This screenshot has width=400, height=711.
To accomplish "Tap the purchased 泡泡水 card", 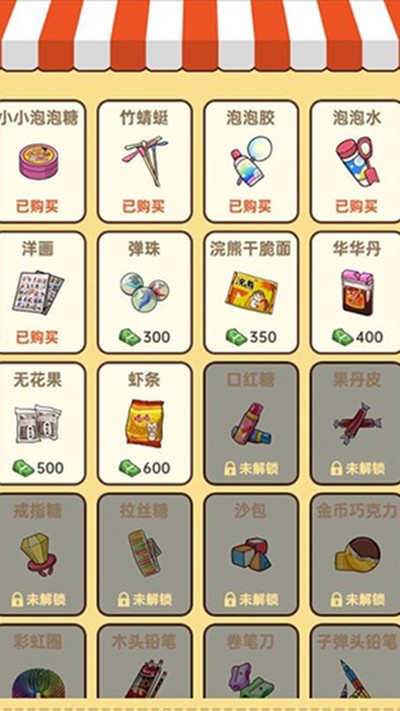I will click(356, 161).
